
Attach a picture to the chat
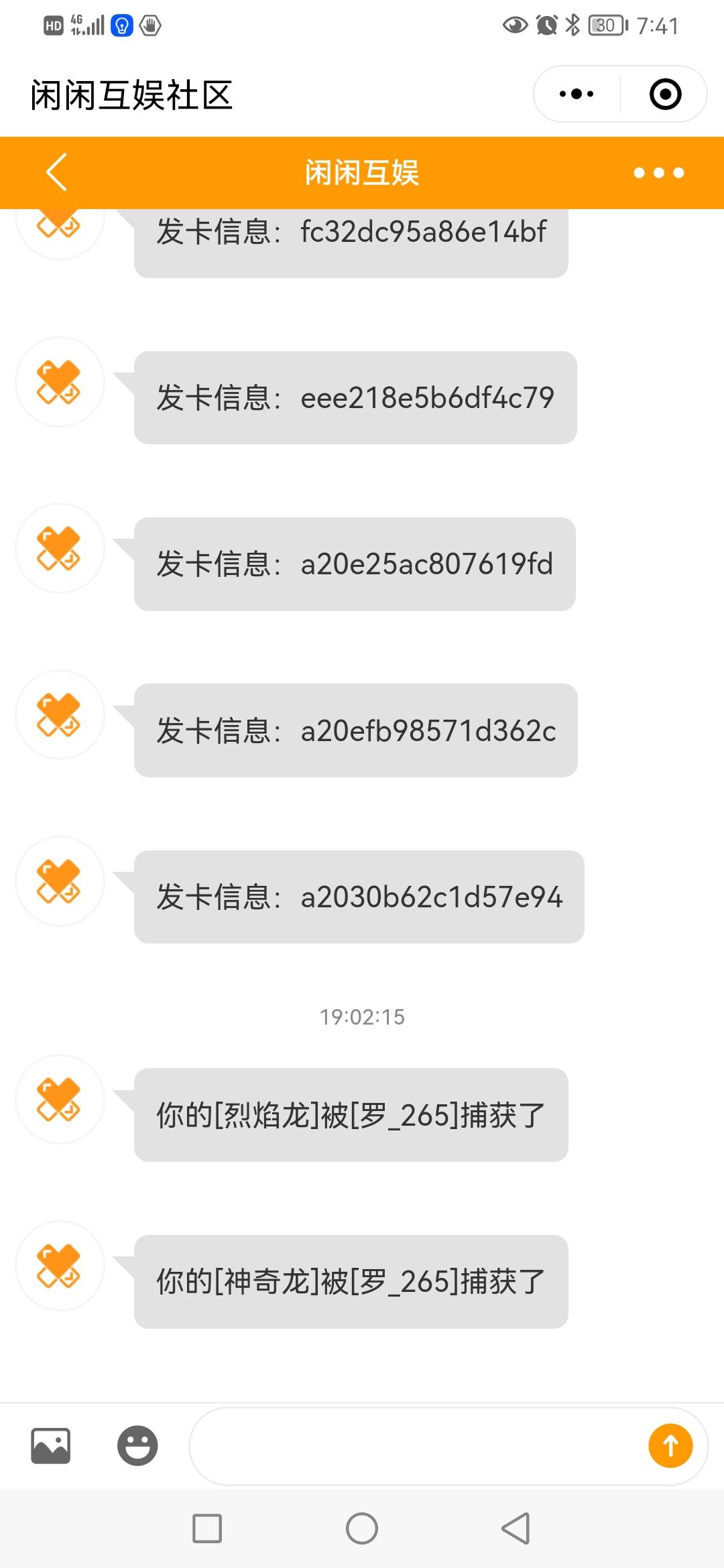[x=50, y=1445]
